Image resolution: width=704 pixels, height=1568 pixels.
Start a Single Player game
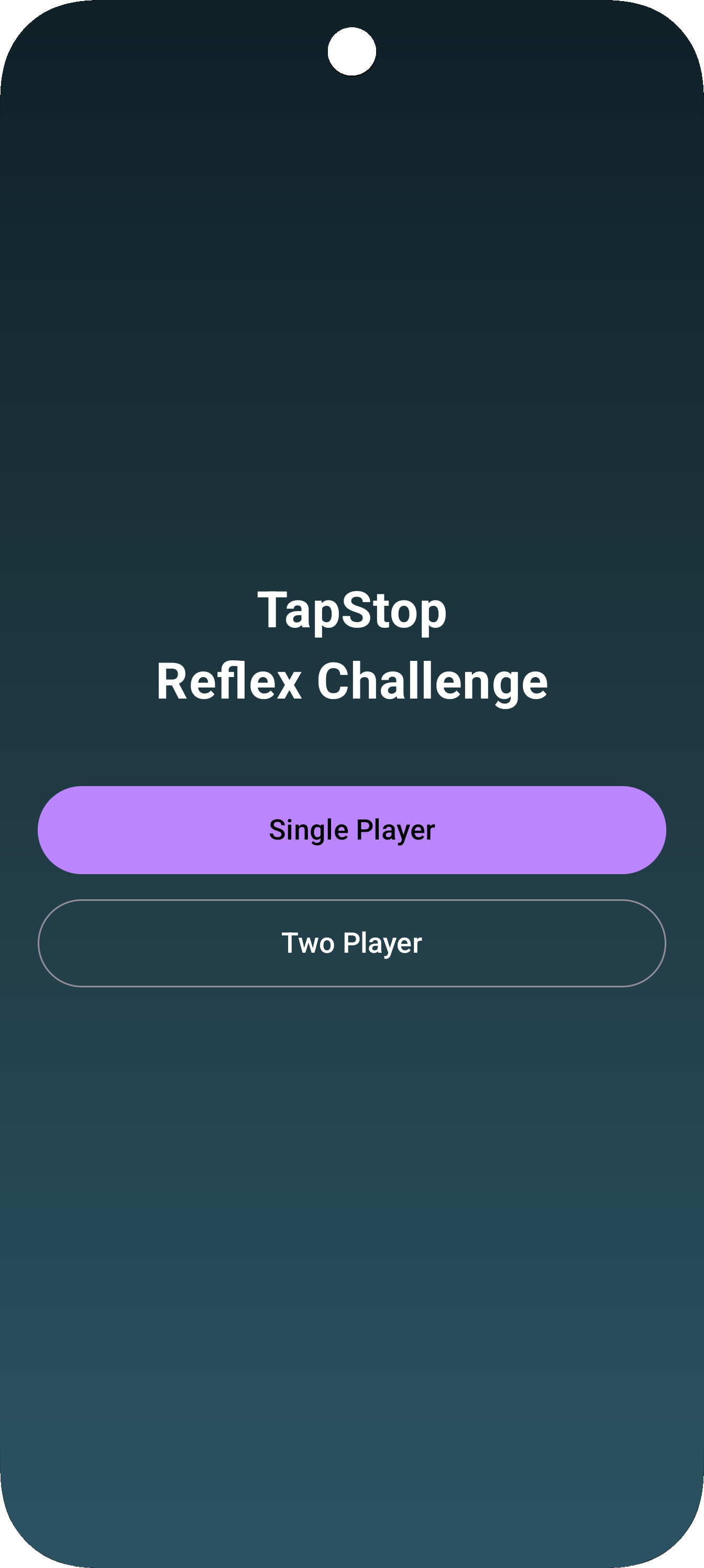pyautogui.click(x=351, y=830)
